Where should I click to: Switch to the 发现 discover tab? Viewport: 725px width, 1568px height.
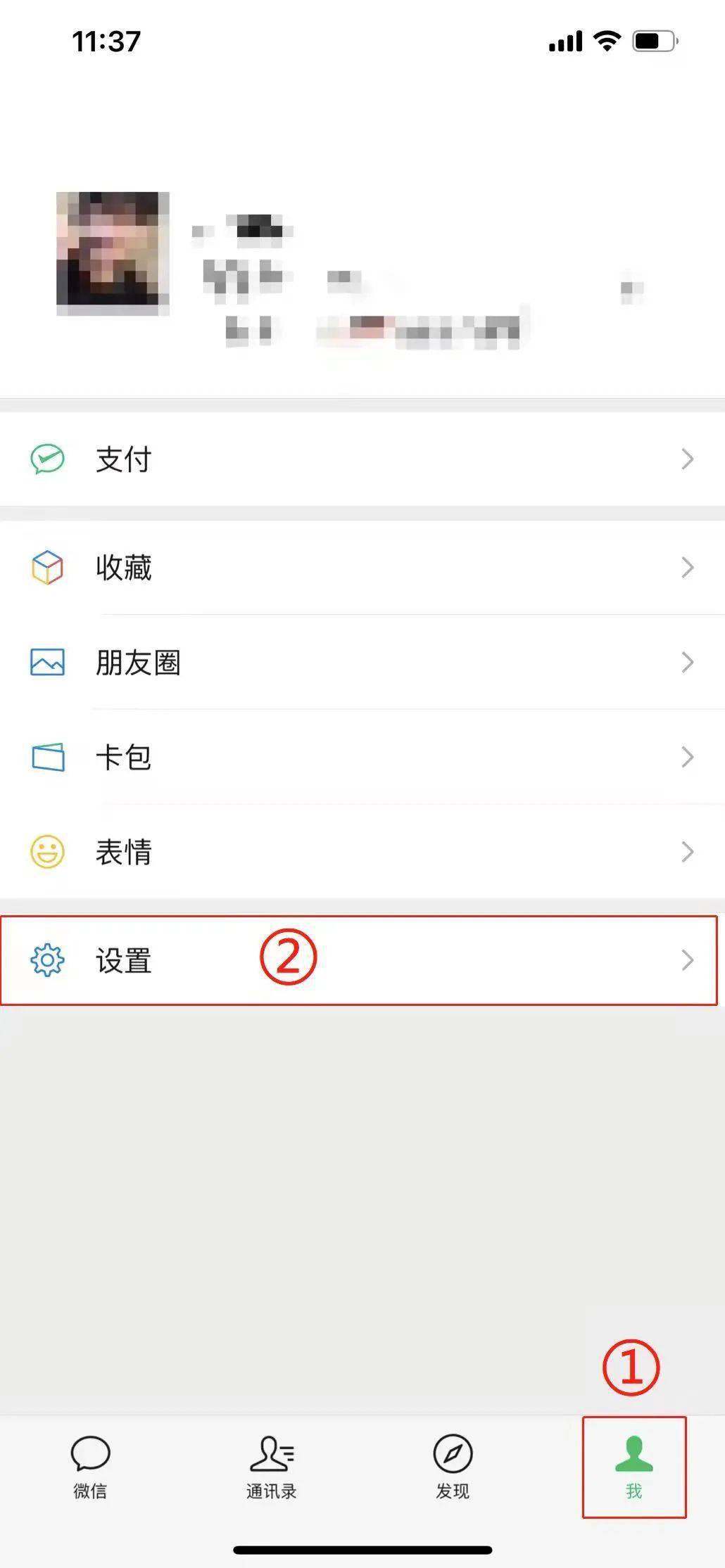(x=453, y=1467)
